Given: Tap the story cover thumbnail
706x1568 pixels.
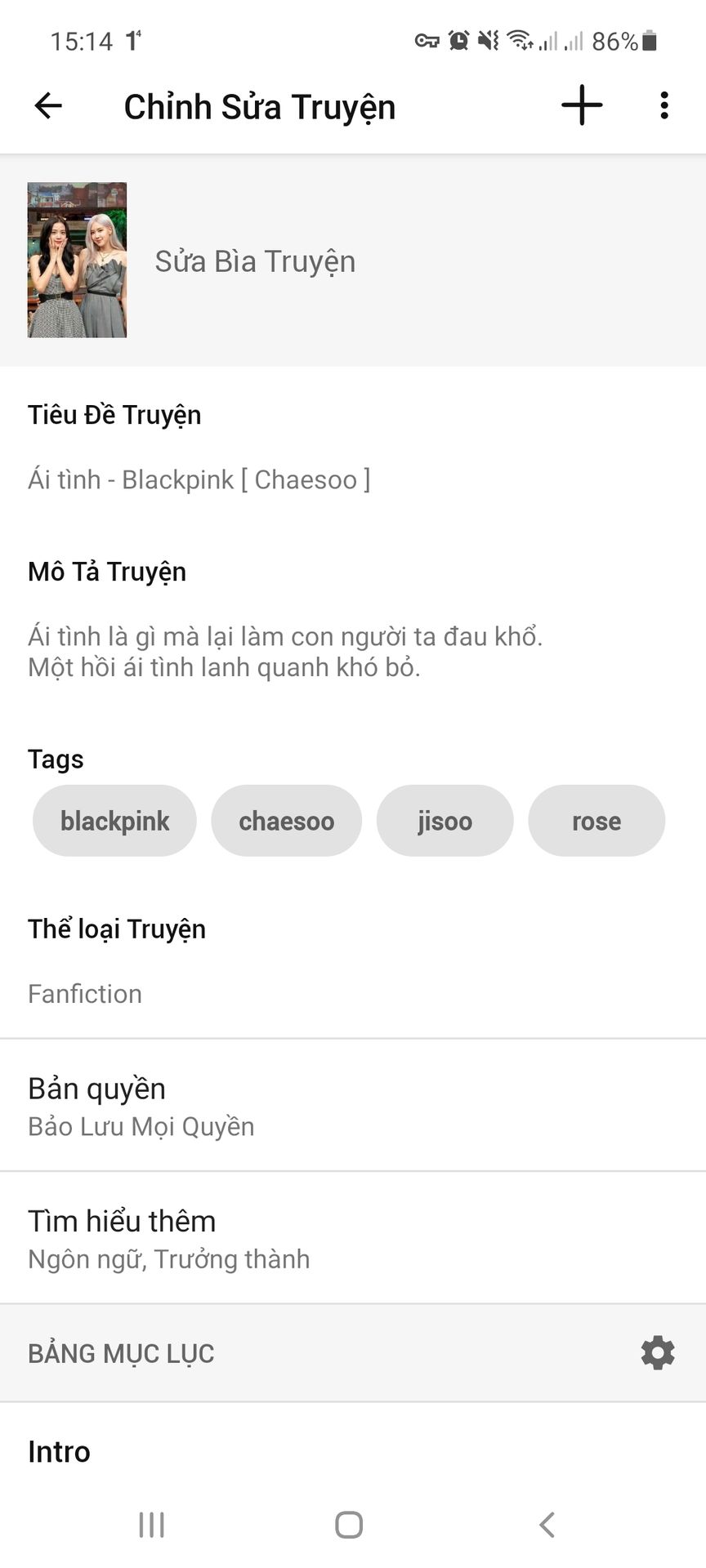Looking at the screenshot, I should click(x=77, y=260).
